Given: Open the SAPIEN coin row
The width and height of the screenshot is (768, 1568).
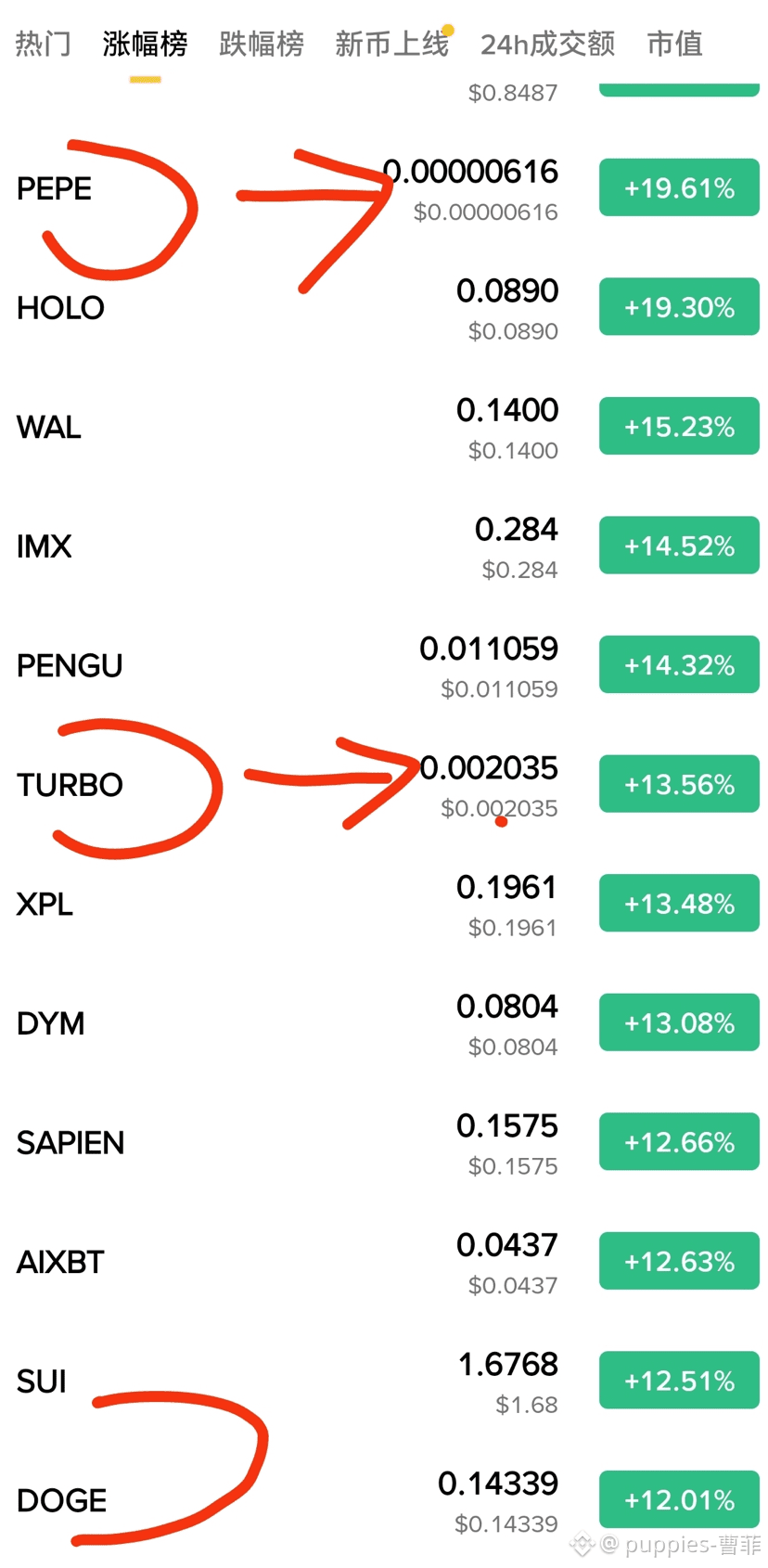Looking at the screenshot, I should 384,1142.
